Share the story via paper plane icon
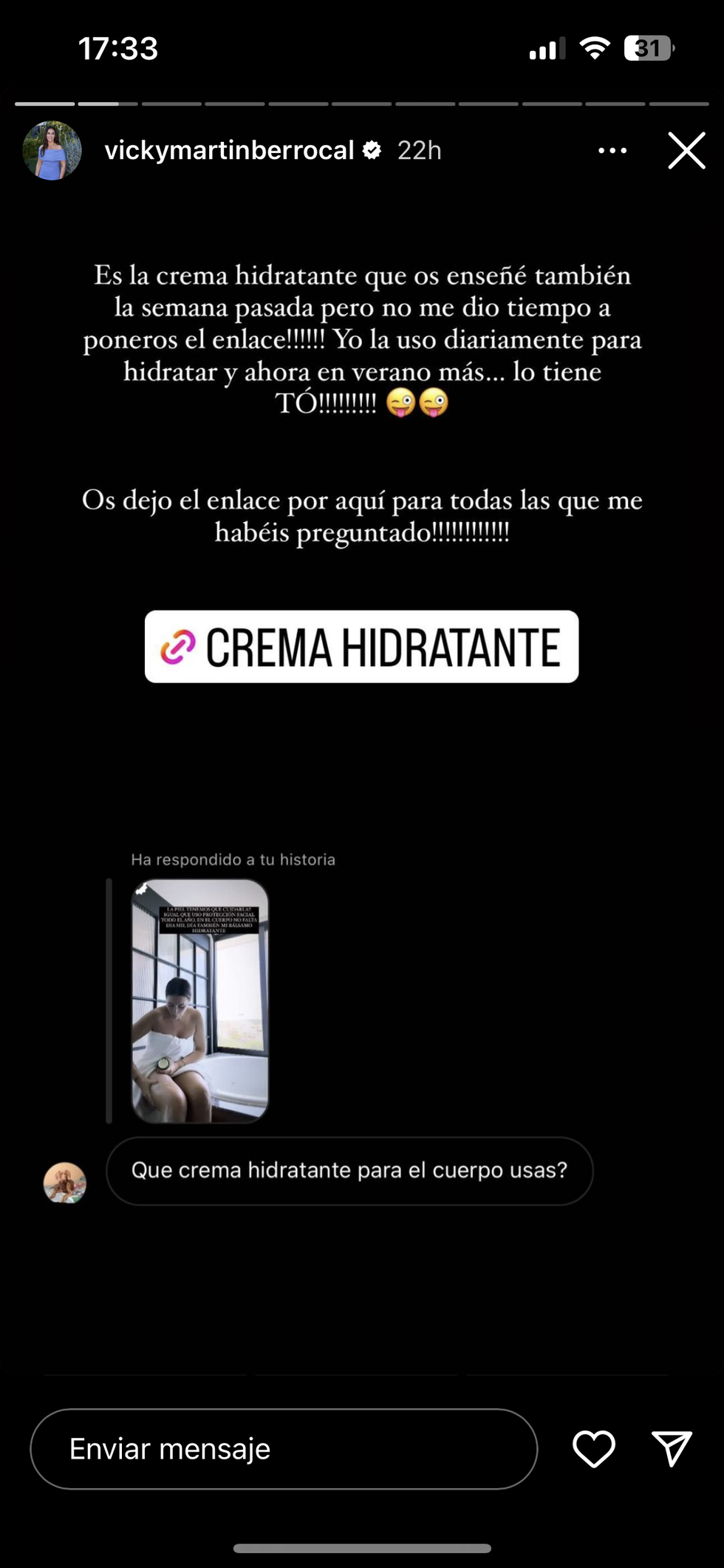 672,1449
